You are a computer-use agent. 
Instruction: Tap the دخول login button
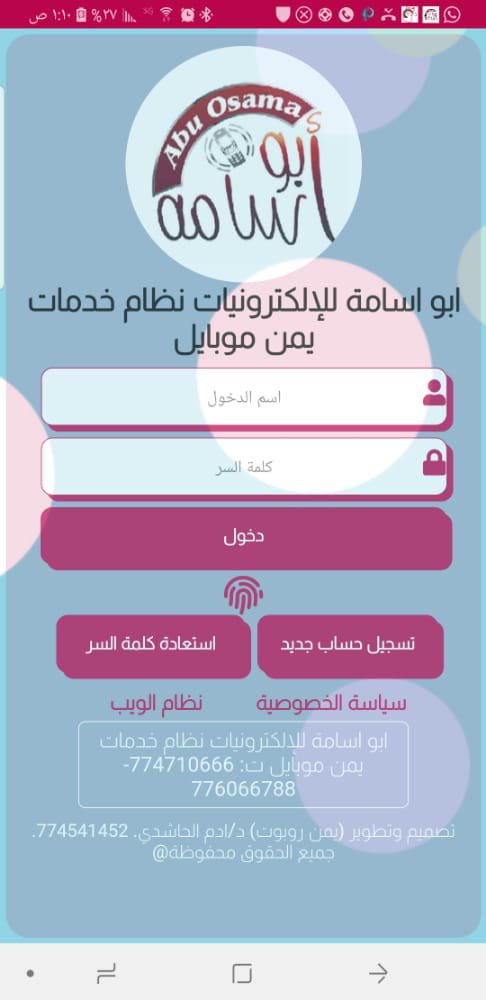coord(246,538)
